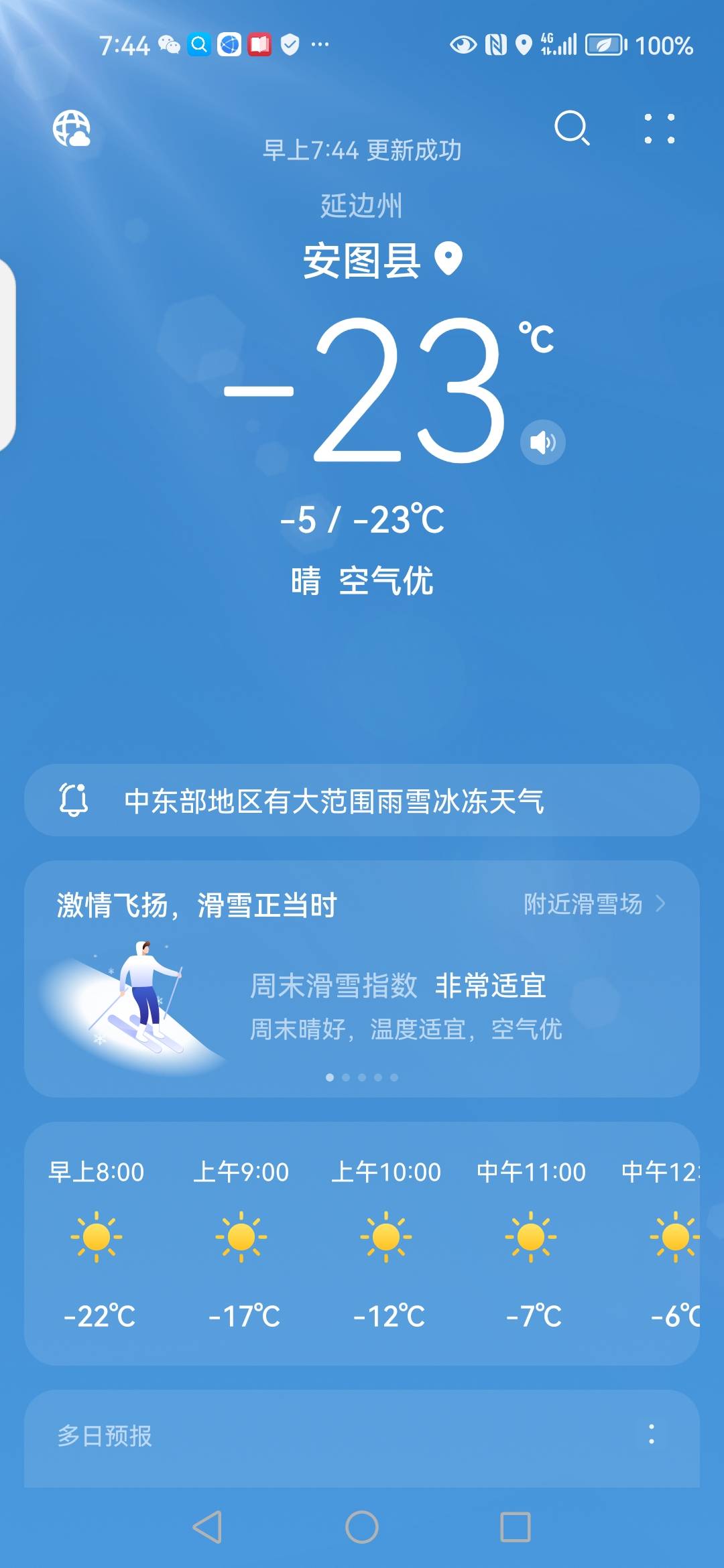Open the weather source globe icon
The image size is (724, 1568).
click(72, 129)
